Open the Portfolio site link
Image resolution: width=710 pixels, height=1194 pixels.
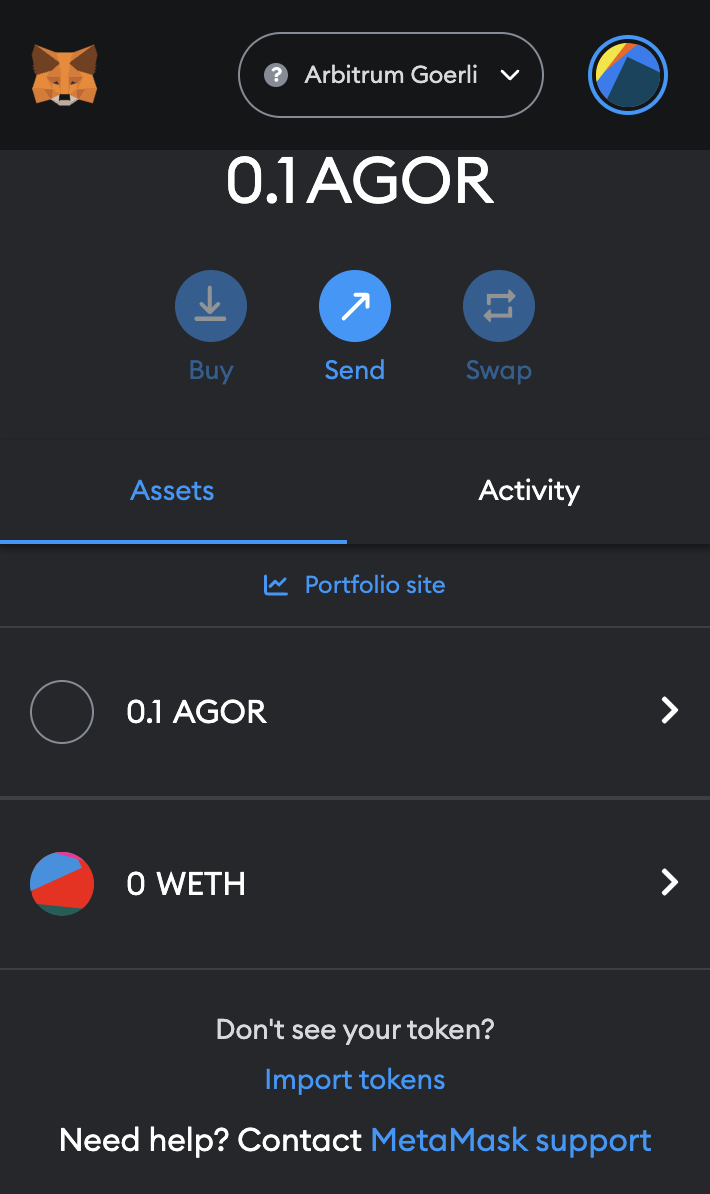[355, 585]
